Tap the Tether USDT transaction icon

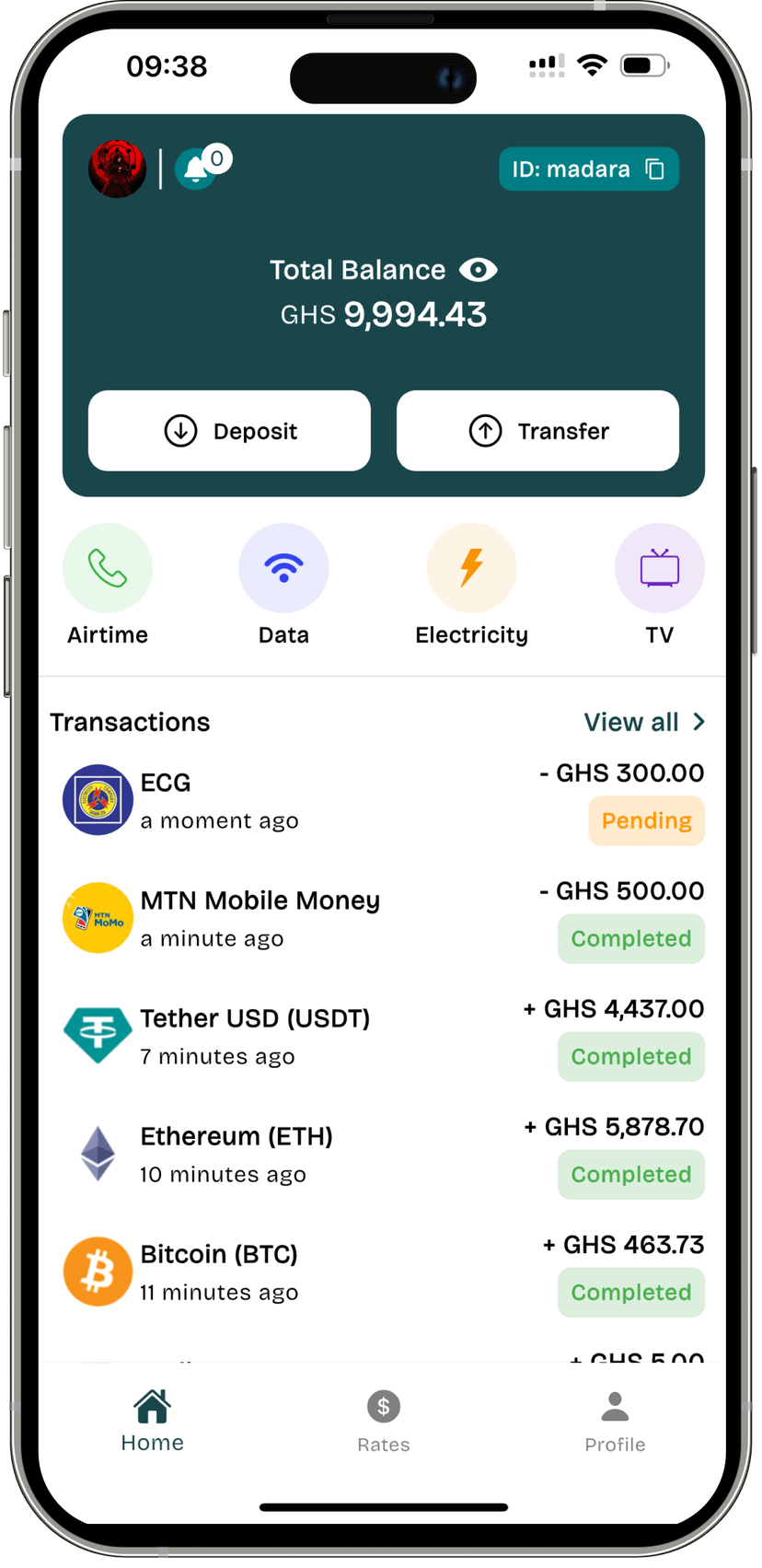click(98, 1035)
